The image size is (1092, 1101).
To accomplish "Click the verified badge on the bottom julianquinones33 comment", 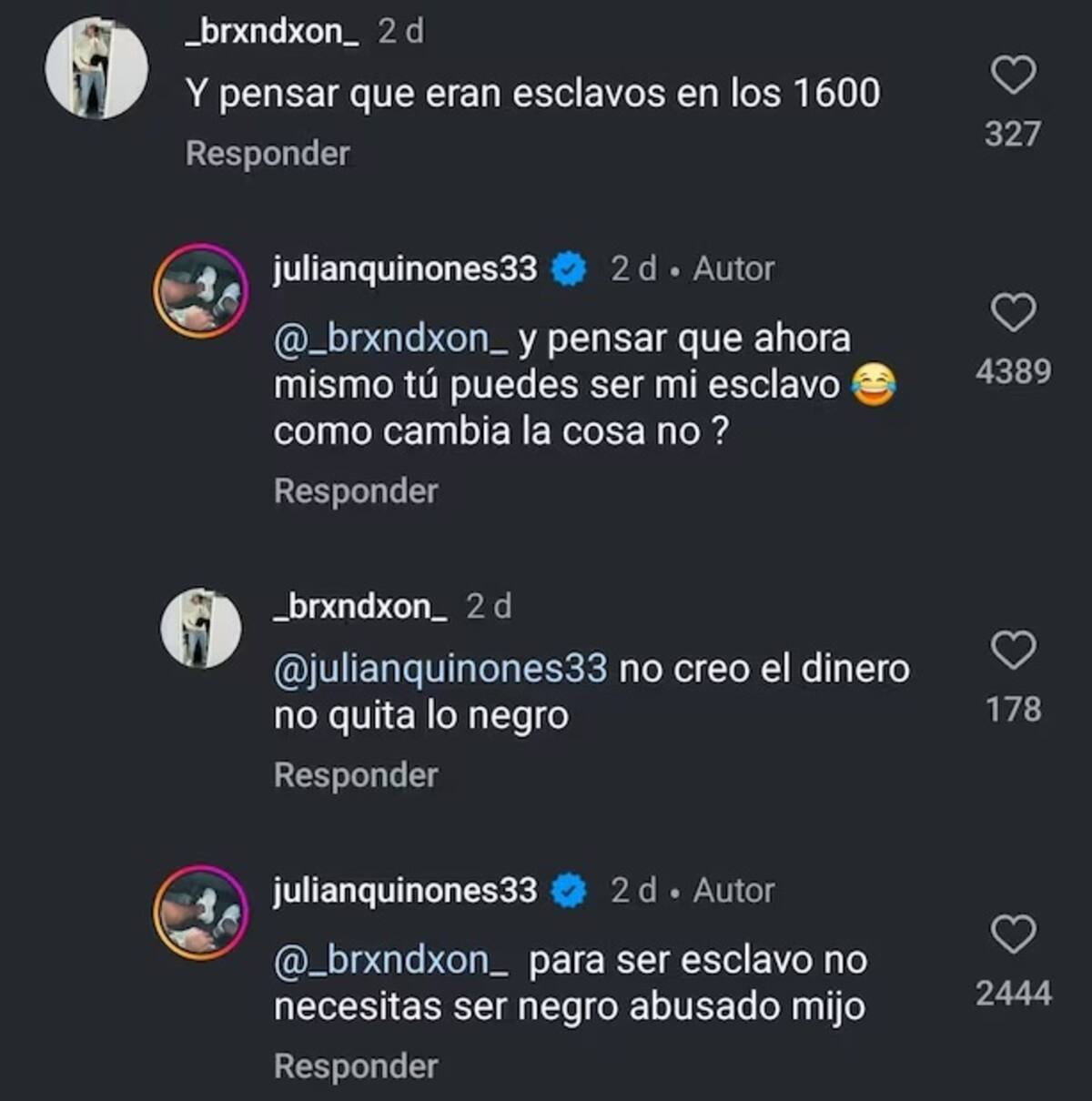I will [569, 892].
